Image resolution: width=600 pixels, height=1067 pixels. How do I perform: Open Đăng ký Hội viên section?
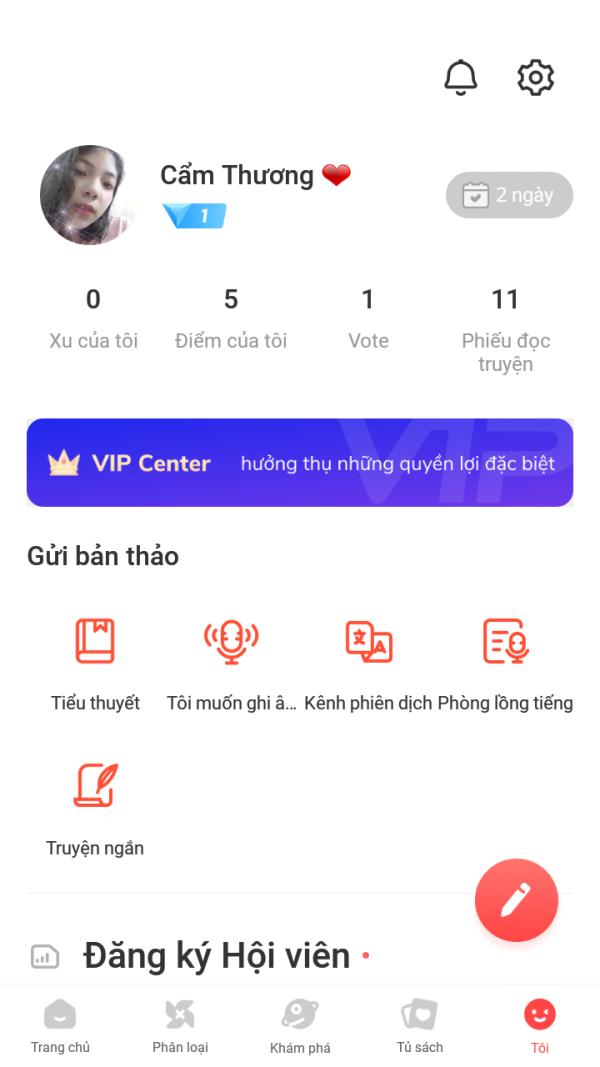(216, 956)
